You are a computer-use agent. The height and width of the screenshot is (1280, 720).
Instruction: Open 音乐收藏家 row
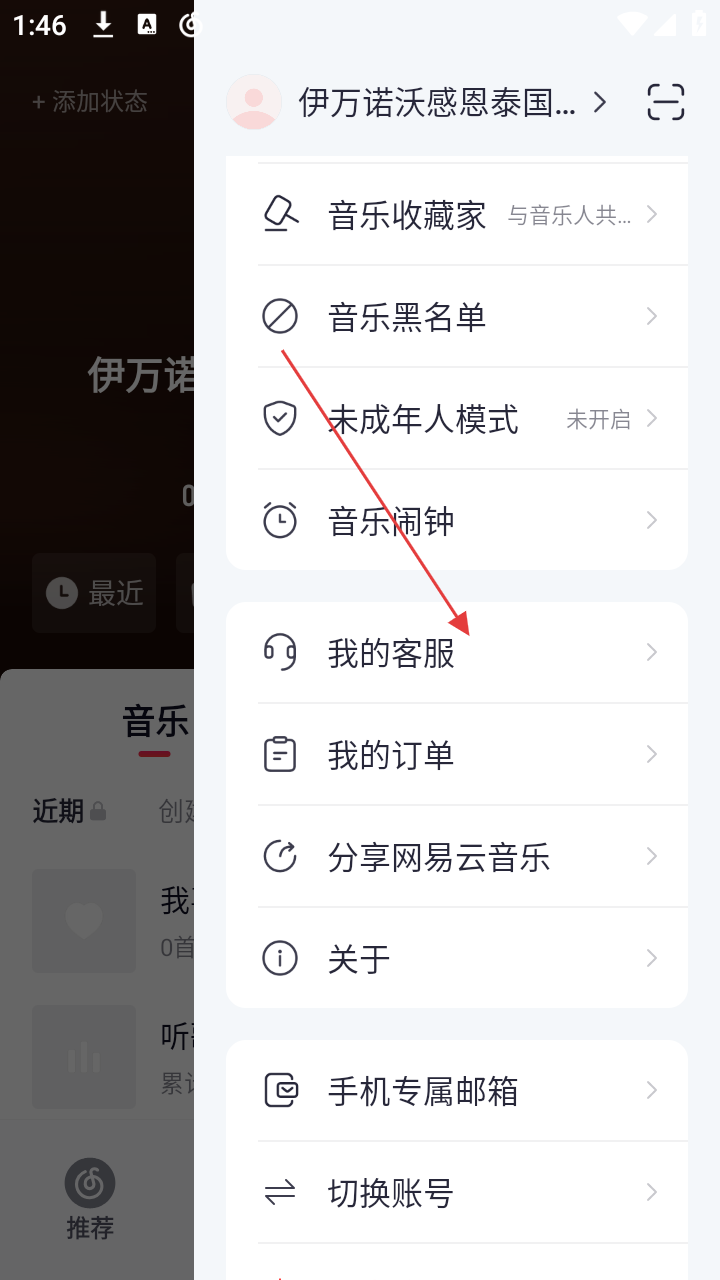pos(456,215)
